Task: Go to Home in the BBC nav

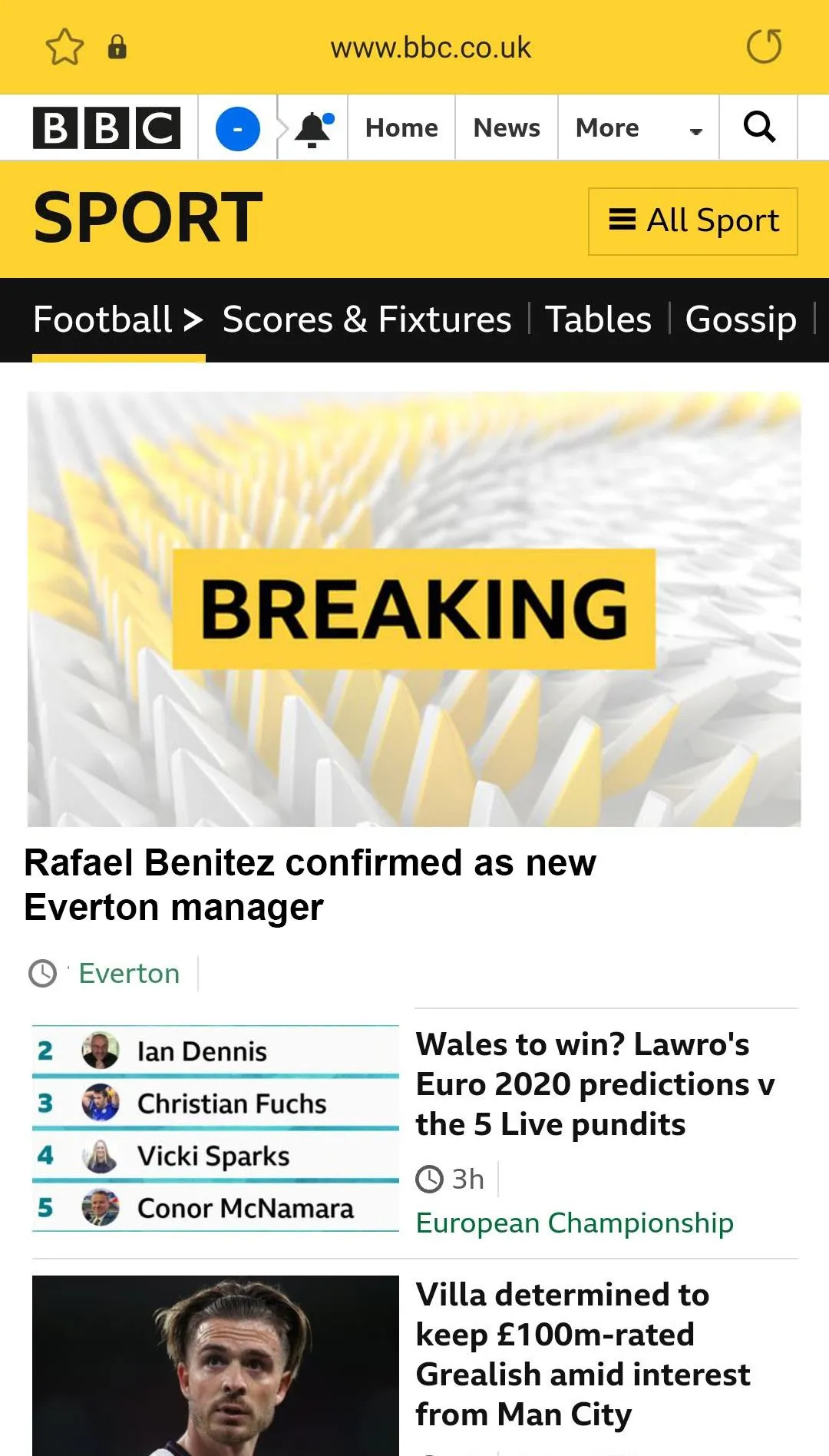Action: click(401, 127)
